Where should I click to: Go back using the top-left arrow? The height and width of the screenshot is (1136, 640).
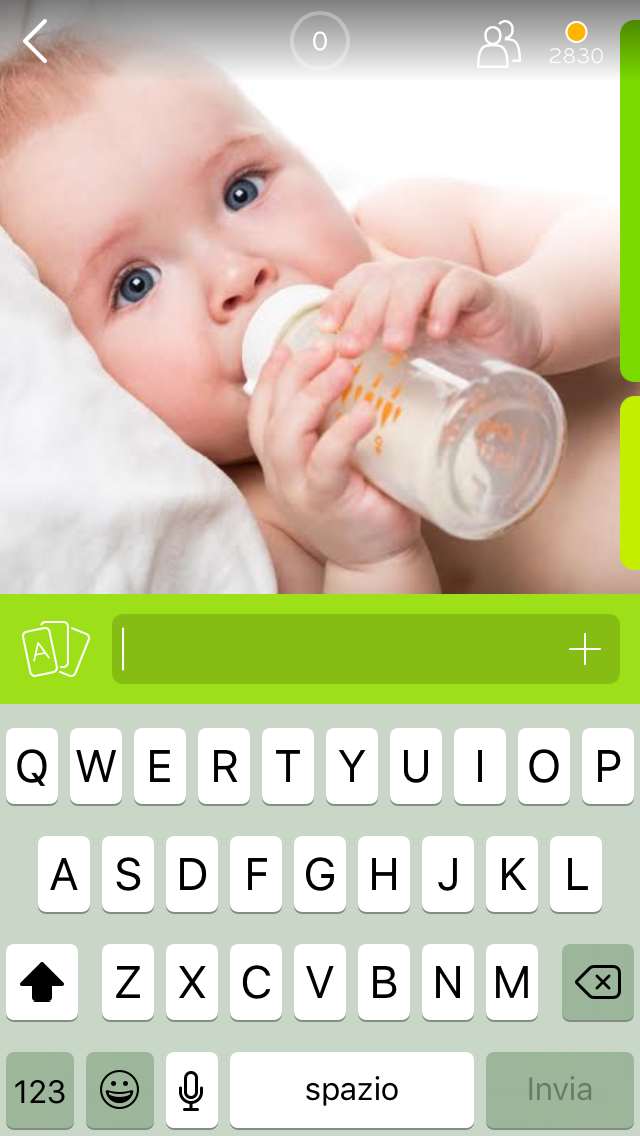click(36, 42)
